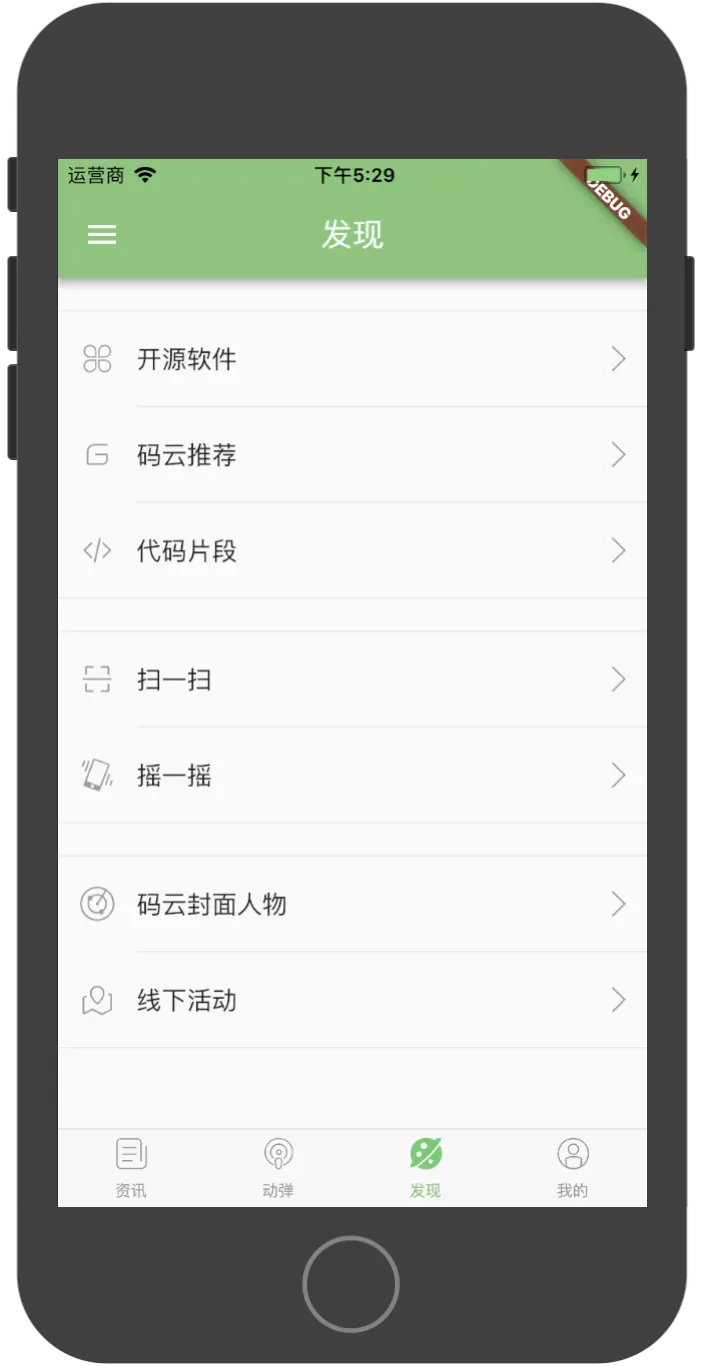Open the hamburger drawer menu
This screenshot has height=1366, width=704.
pyautogui.click(x=102, y=235)
